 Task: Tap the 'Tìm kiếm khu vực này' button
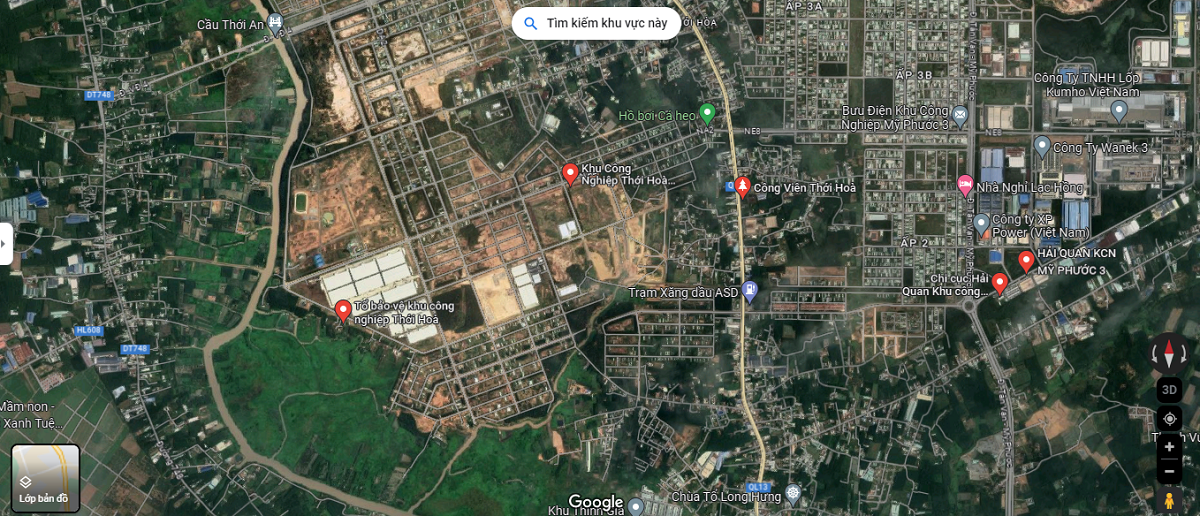[597, 23]
